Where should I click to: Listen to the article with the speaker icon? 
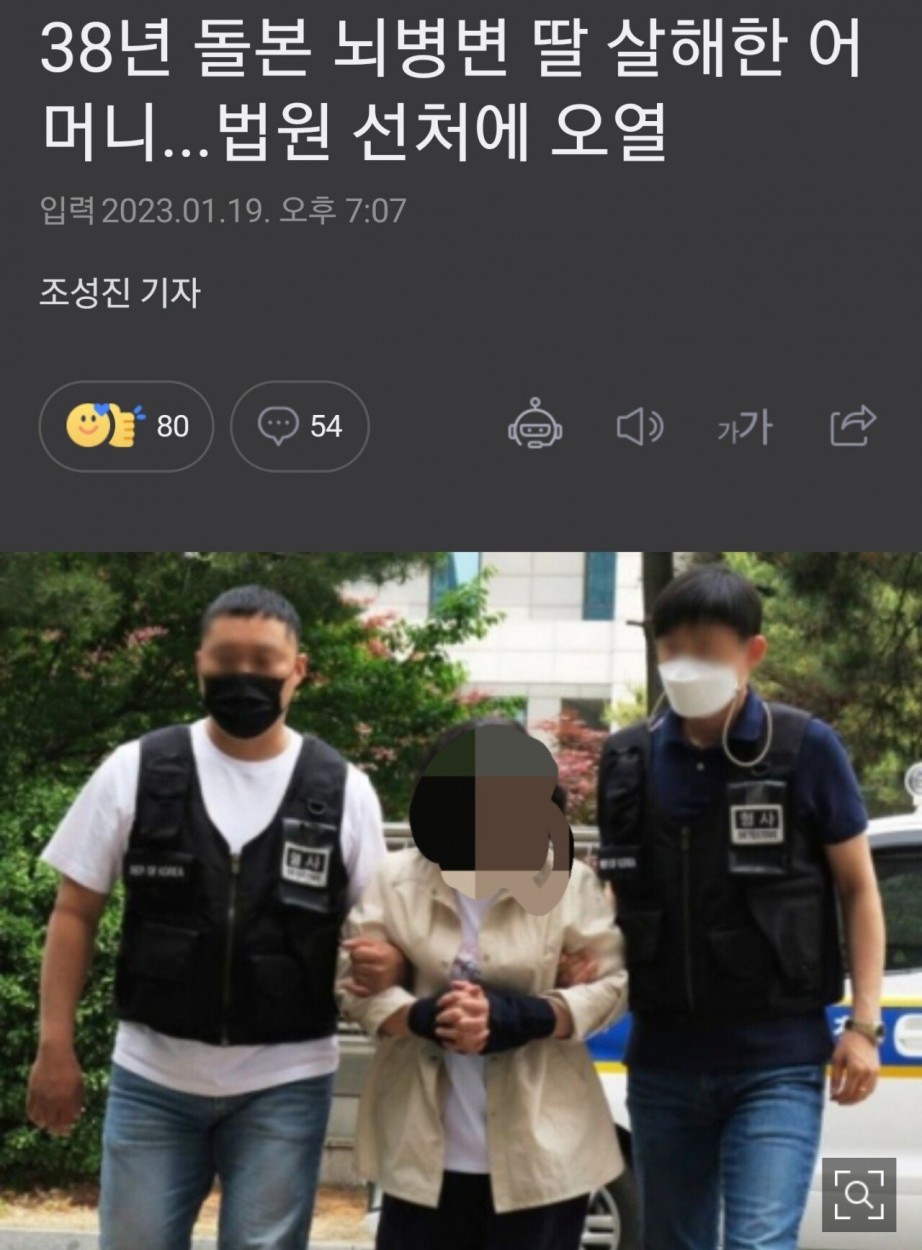639,428
